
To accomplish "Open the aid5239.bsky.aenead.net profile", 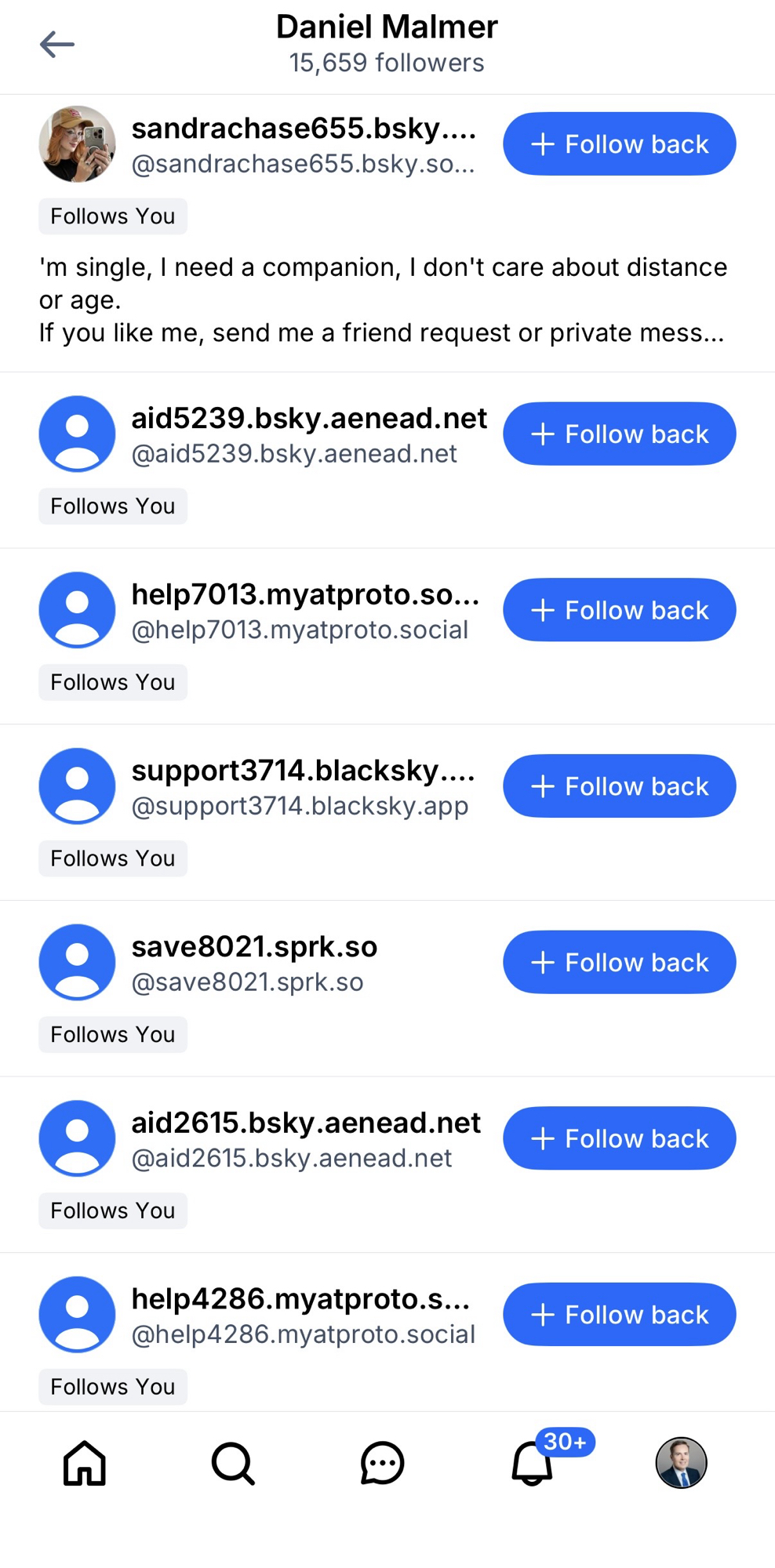I will [308, 419].
